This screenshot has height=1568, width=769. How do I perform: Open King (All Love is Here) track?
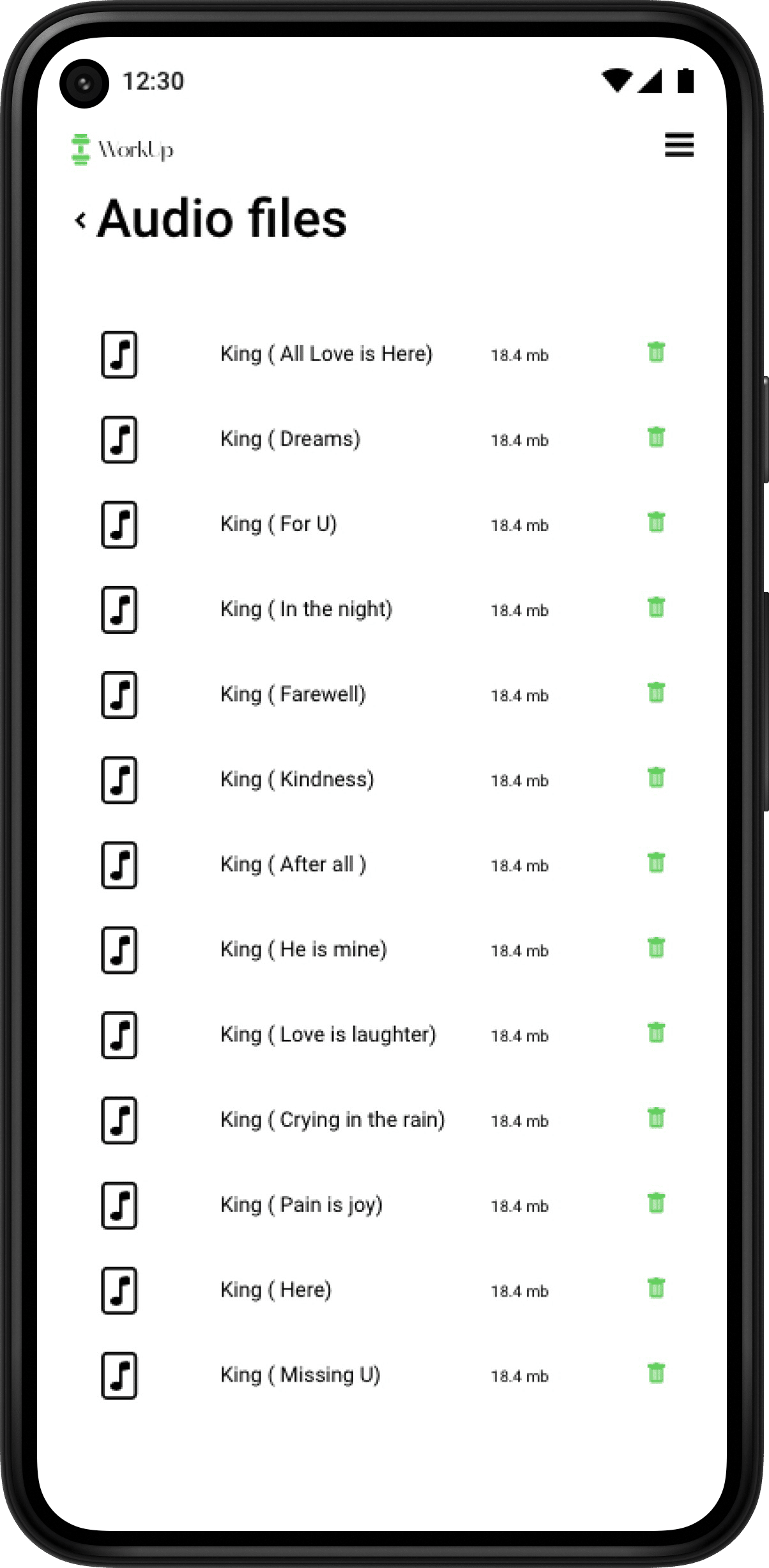point(326,354)
